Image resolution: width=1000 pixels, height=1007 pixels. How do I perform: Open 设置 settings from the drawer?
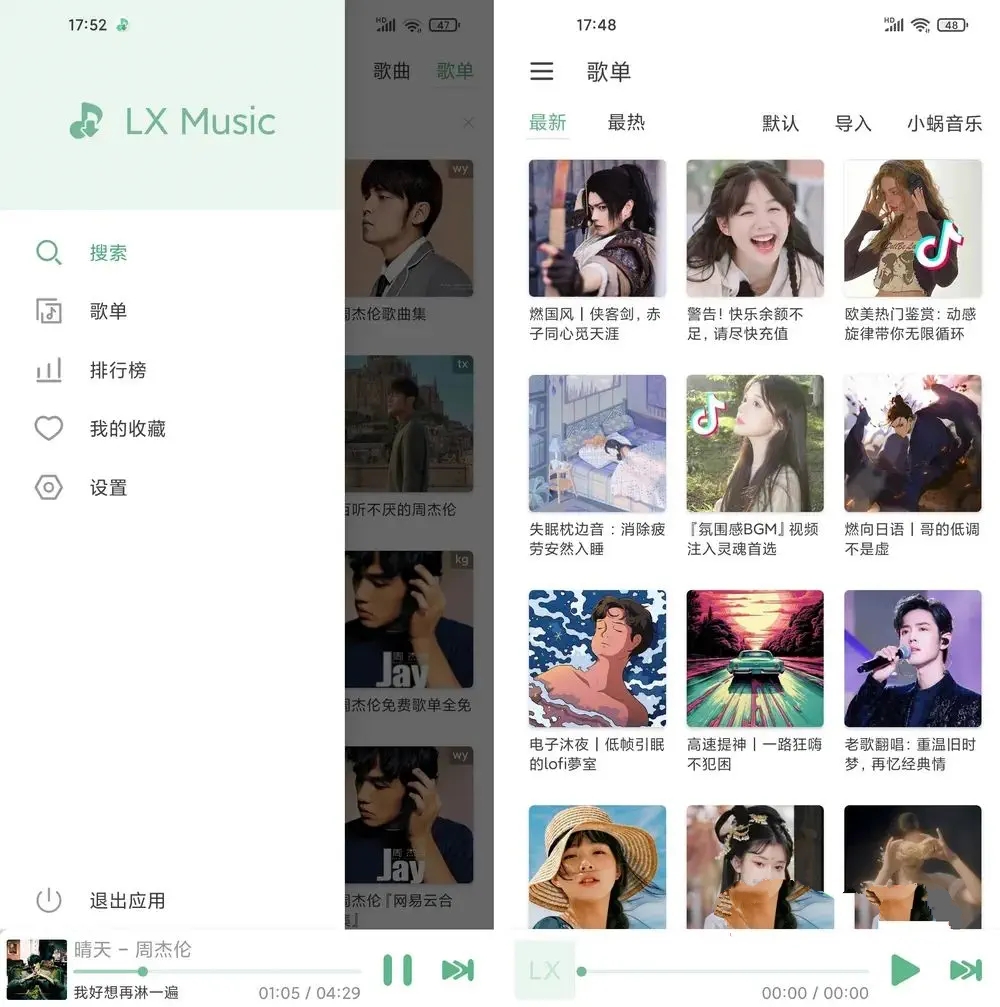tap(108, 488)
